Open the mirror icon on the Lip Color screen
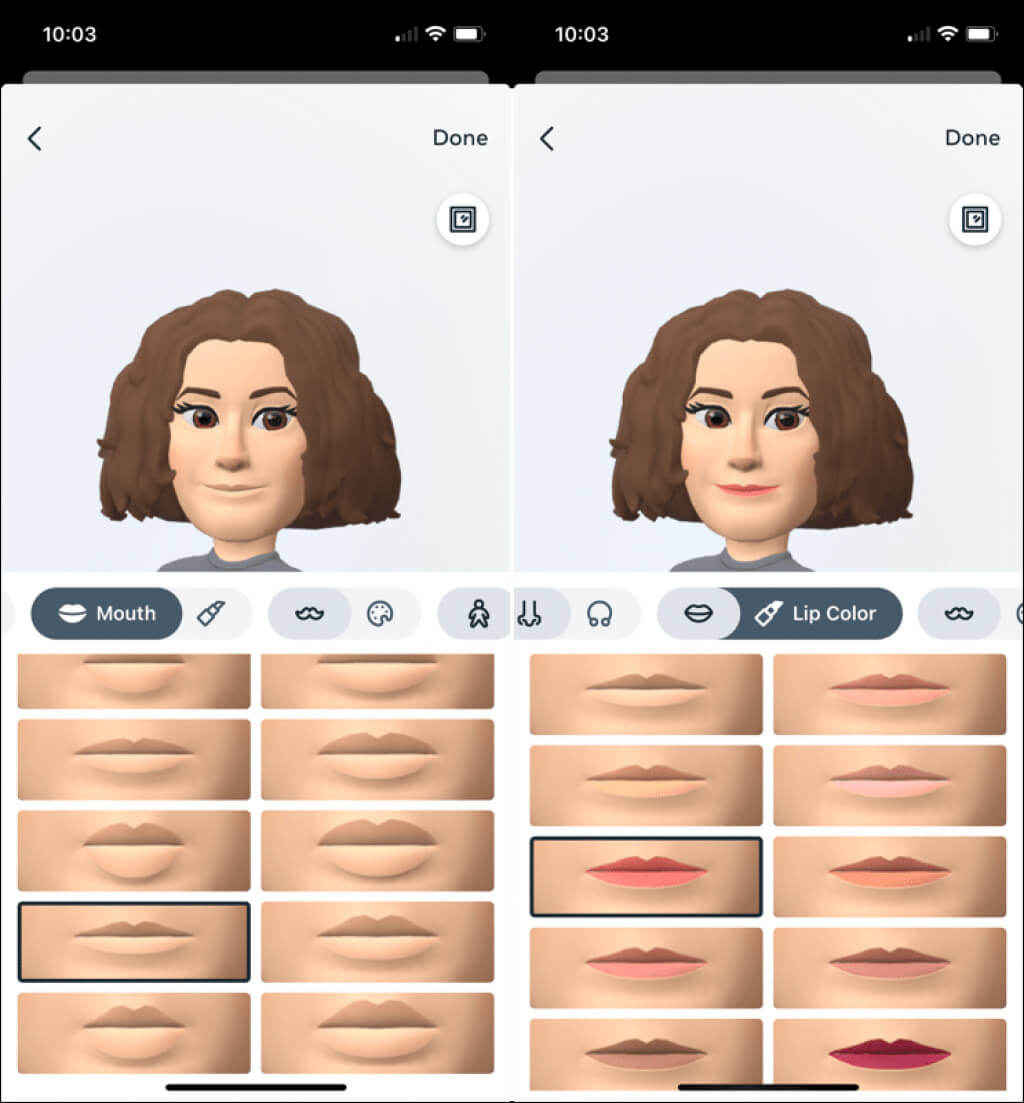 coord(974,220)
